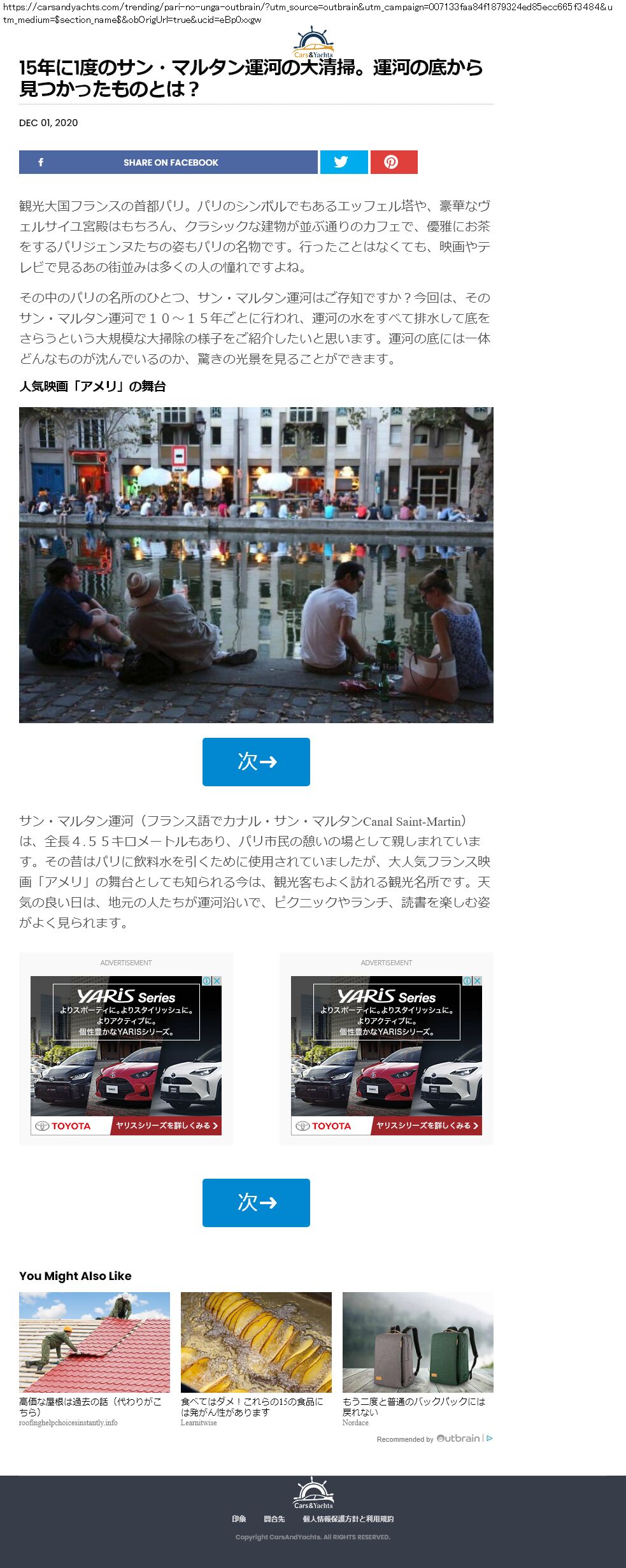Image resolution: width=626 pixels, height=1568 pixels.
Task: Open 個人情報保護方針と利用規約 footer link
Action: pyautogui.click(x=348, y=1519)
